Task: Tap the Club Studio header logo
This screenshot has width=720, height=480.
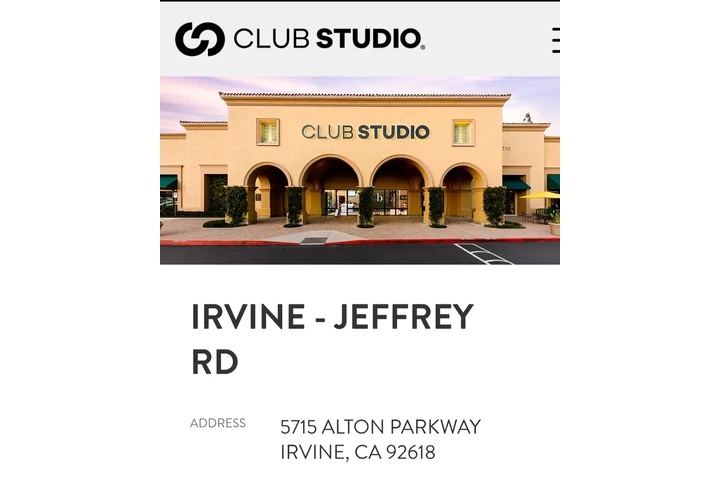Action: coord(299,39)
